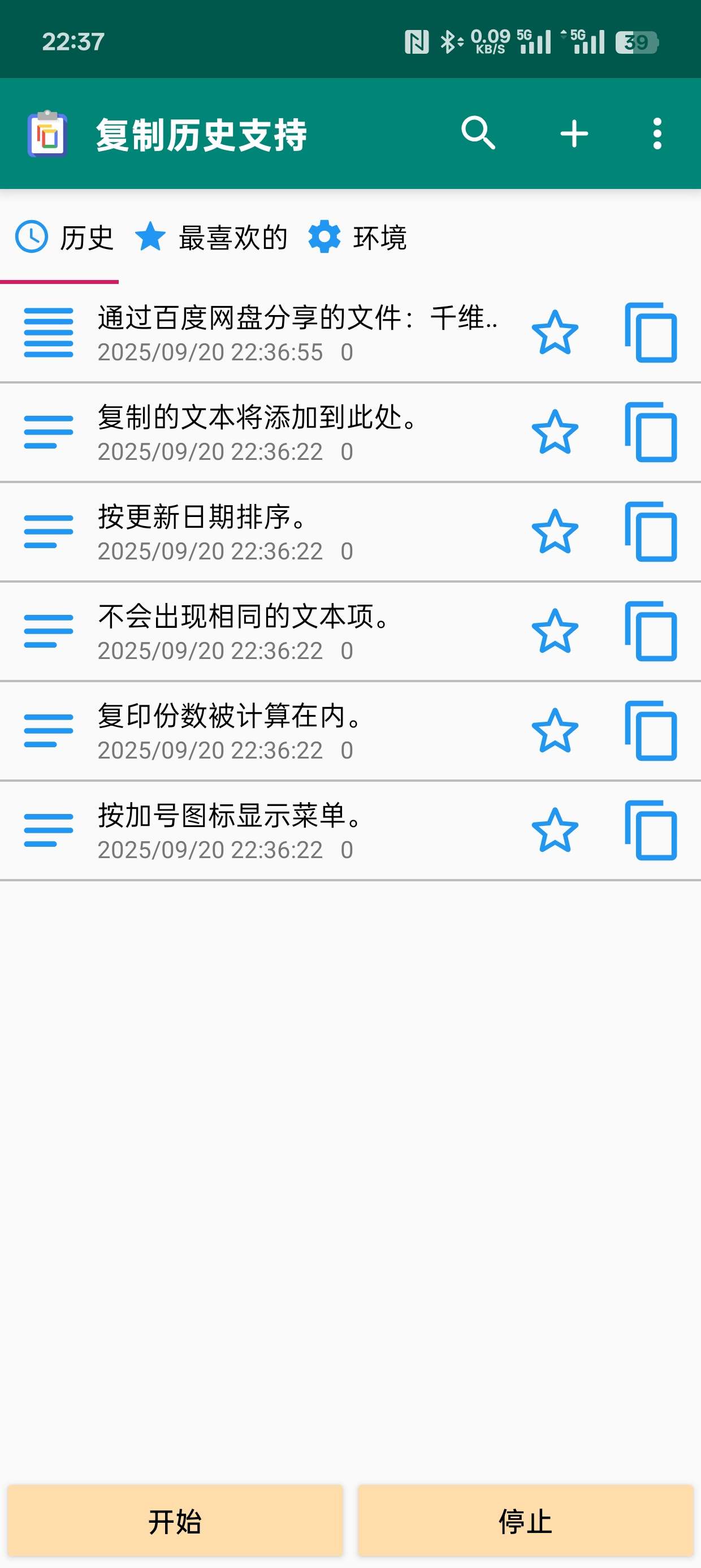Viewport: 701px width, 1568px height.
Task: Star the 通过百度网盘分享的文件 entry
Action: coord(555,333)
